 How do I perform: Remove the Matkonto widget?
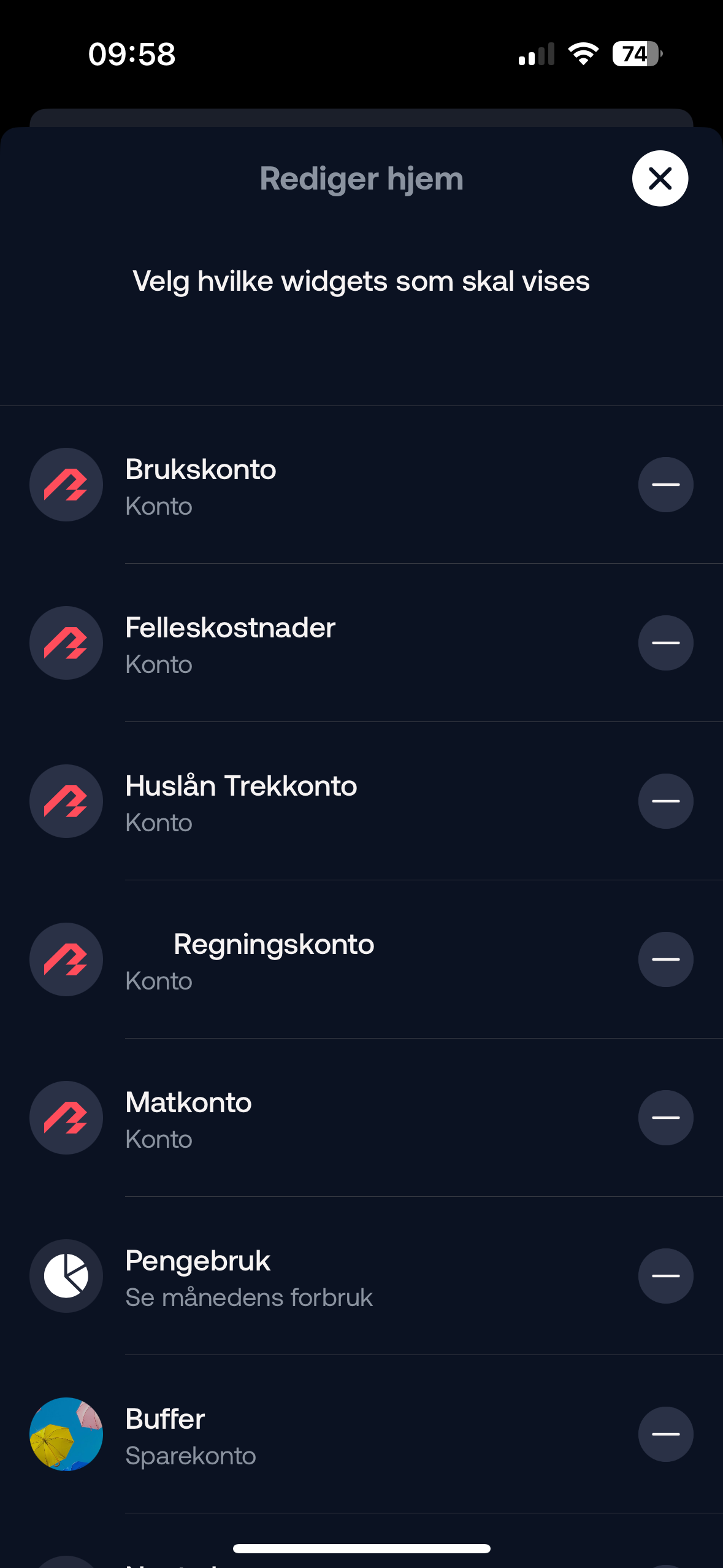(x=665, y=1118)
